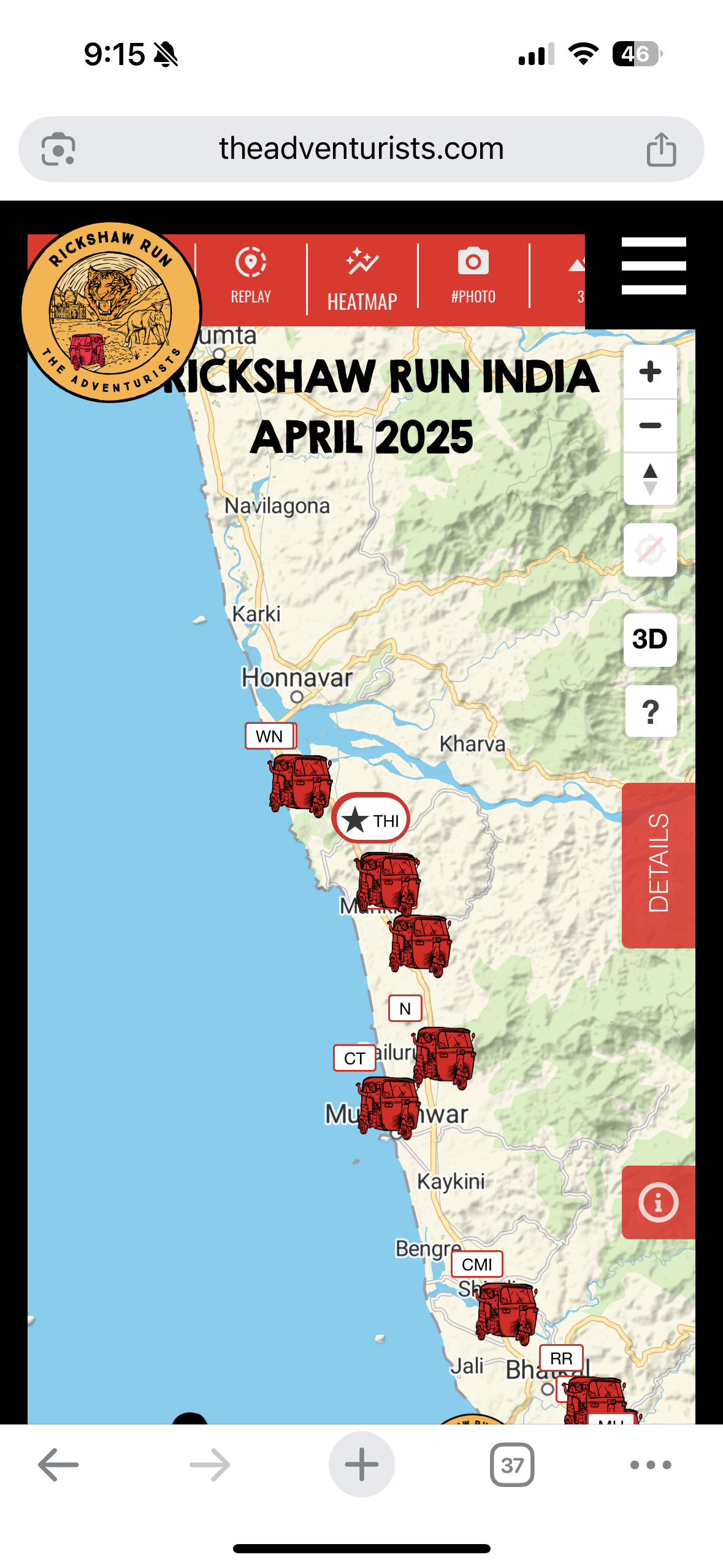Expand the Details side panel
The height and width of the screenshot is (1568, 723).
click(659, 864)
